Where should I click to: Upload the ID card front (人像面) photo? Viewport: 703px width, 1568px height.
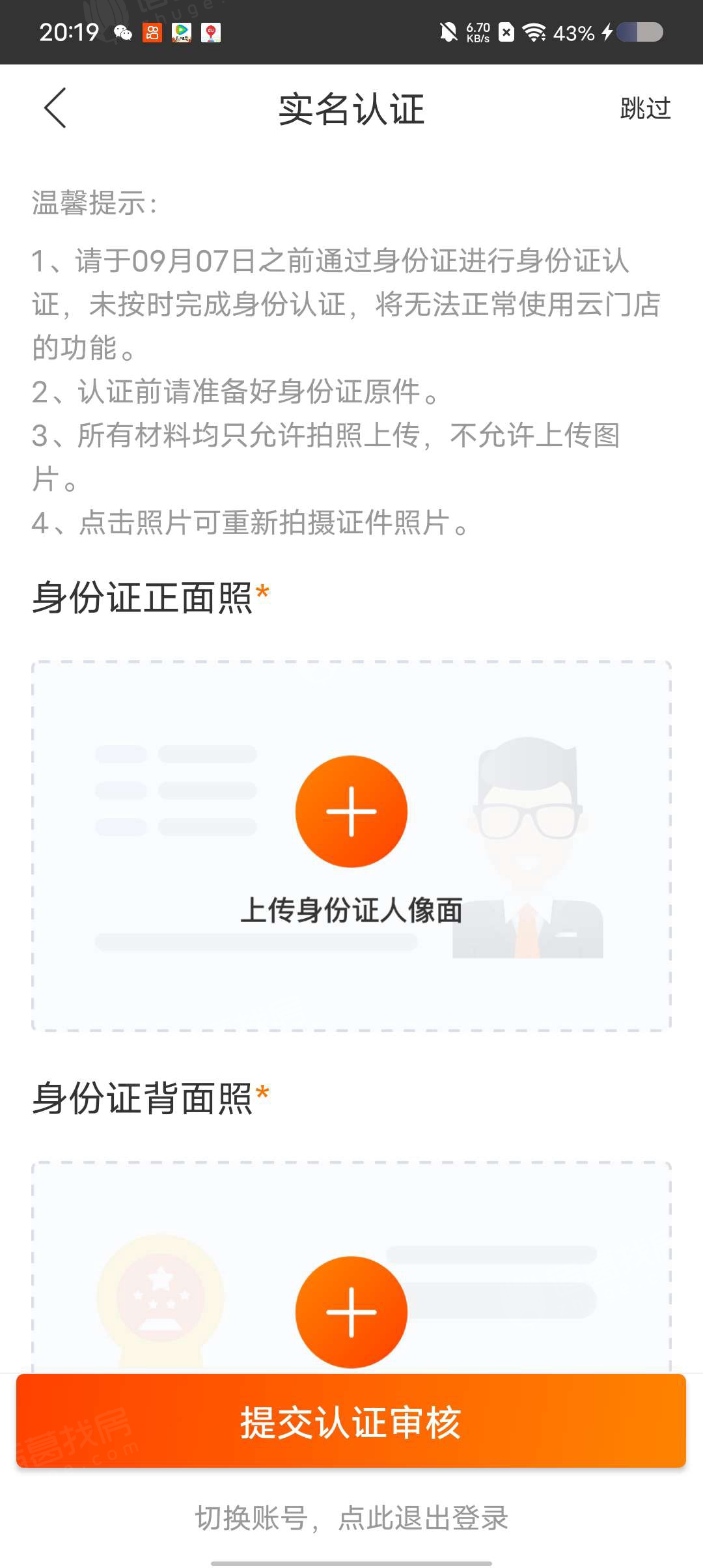[351, 812]
